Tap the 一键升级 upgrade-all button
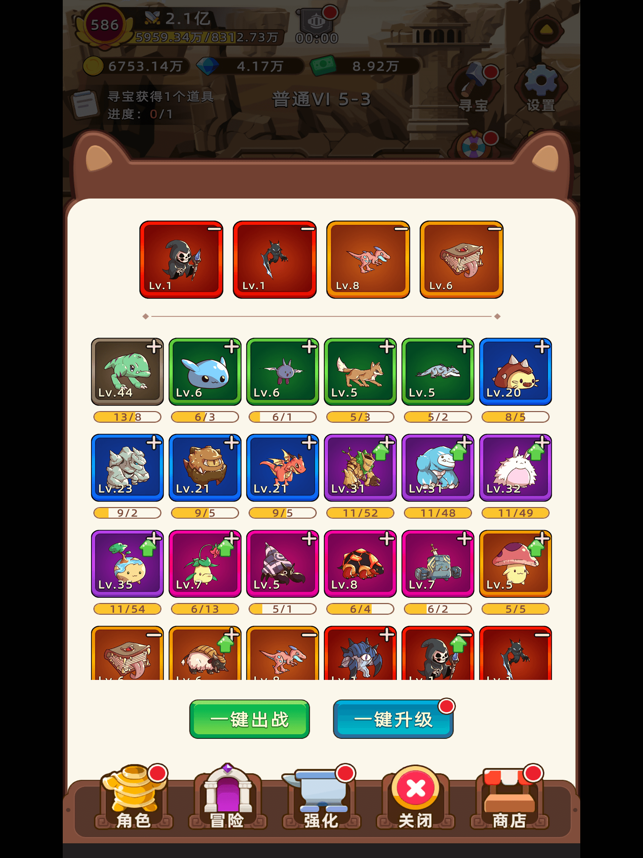643x858 pixels. tap(392, 719)
